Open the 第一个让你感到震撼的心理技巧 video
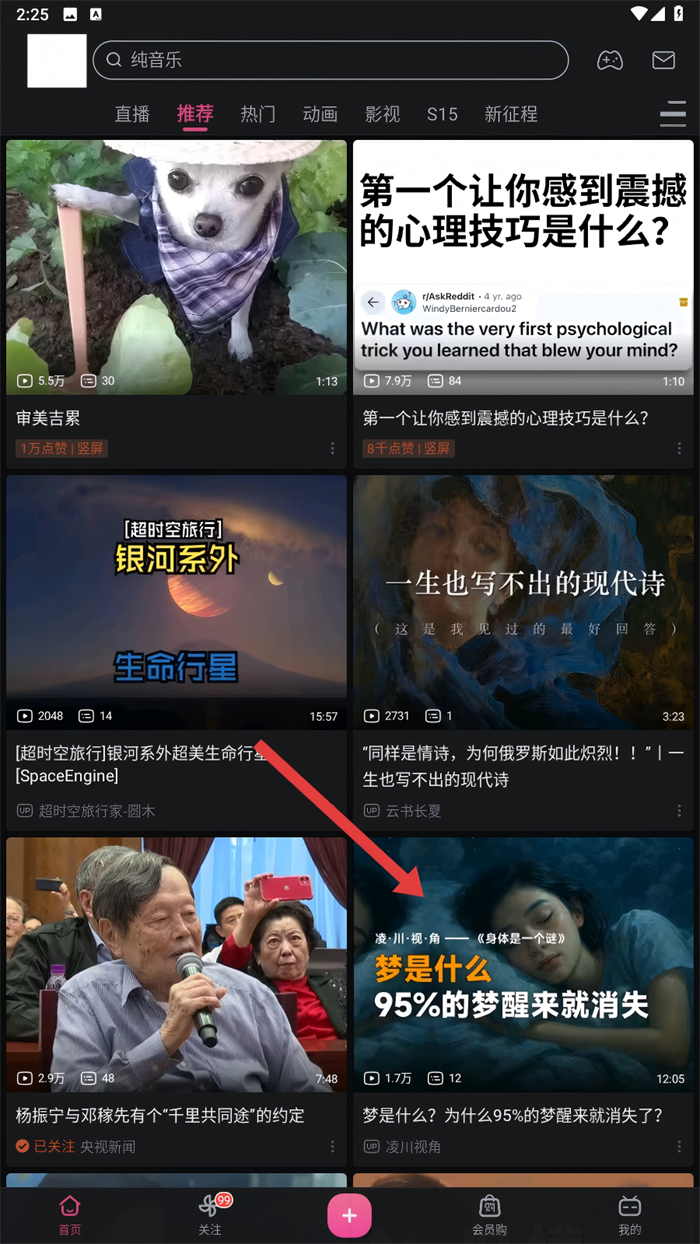The image size is (700, 1244). point(523,266)
